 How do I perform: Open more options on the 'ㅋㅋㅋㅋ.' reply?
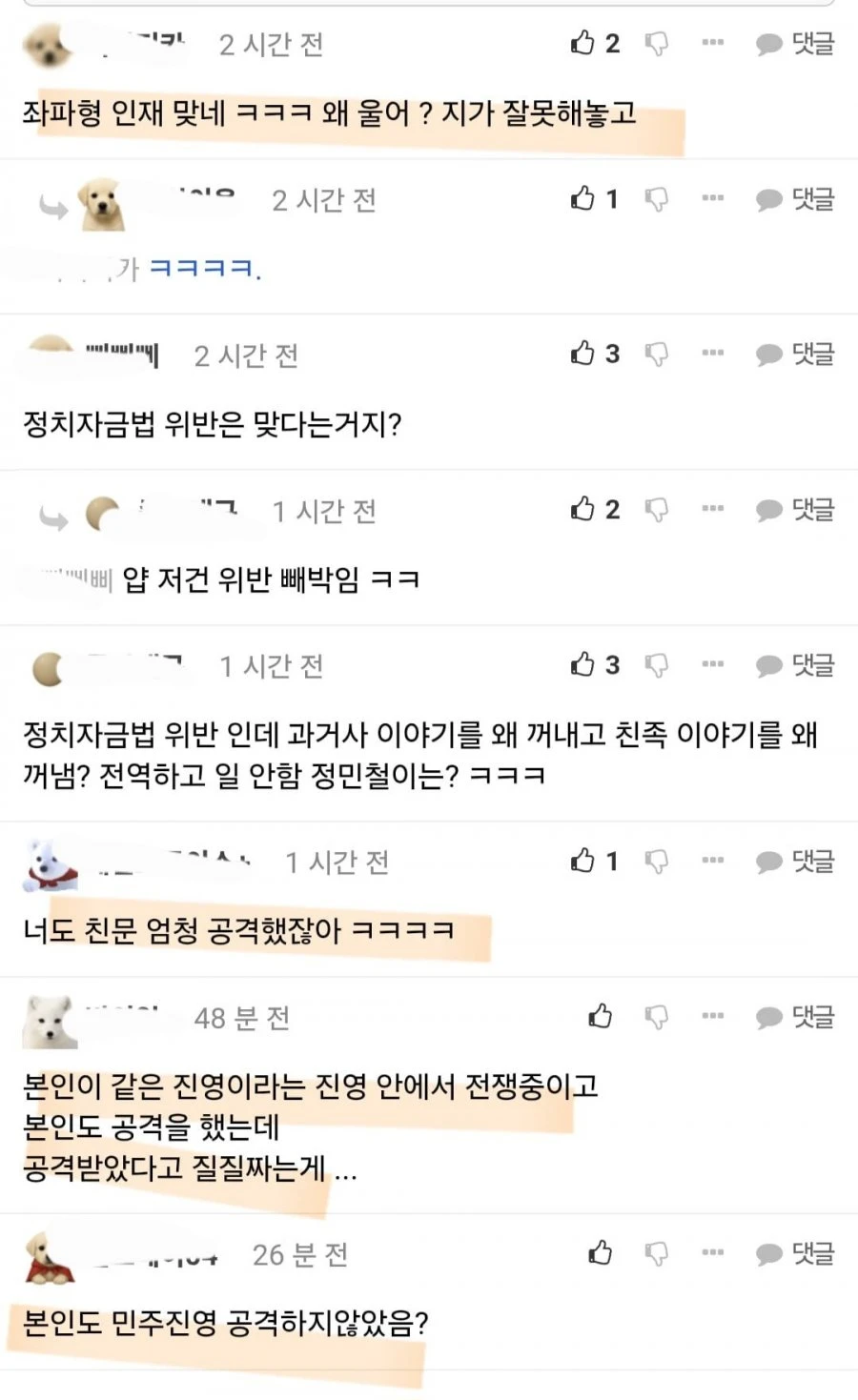(713, 198)
